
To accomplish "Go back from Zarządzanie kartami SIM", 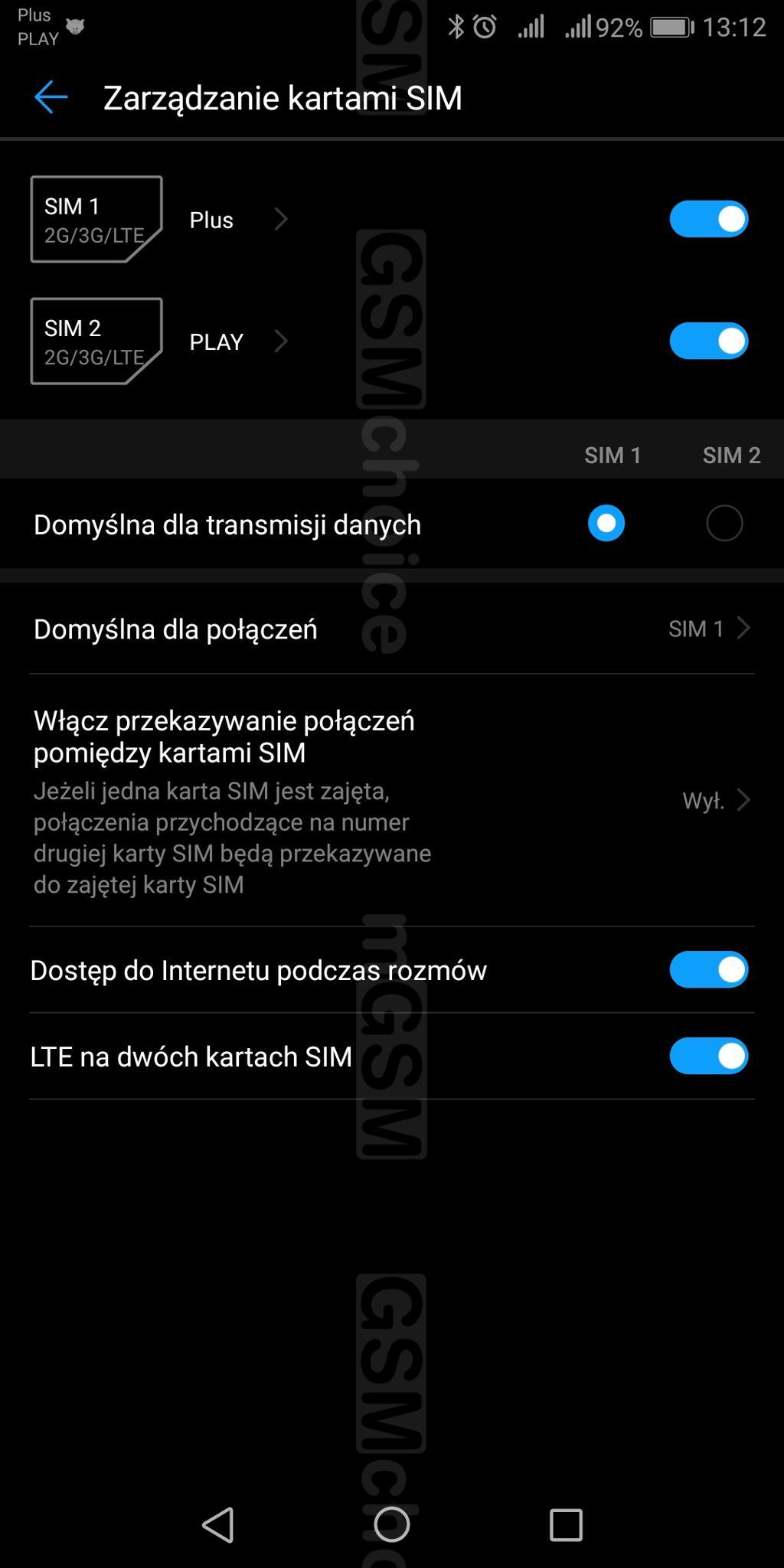I will (51, 97).
